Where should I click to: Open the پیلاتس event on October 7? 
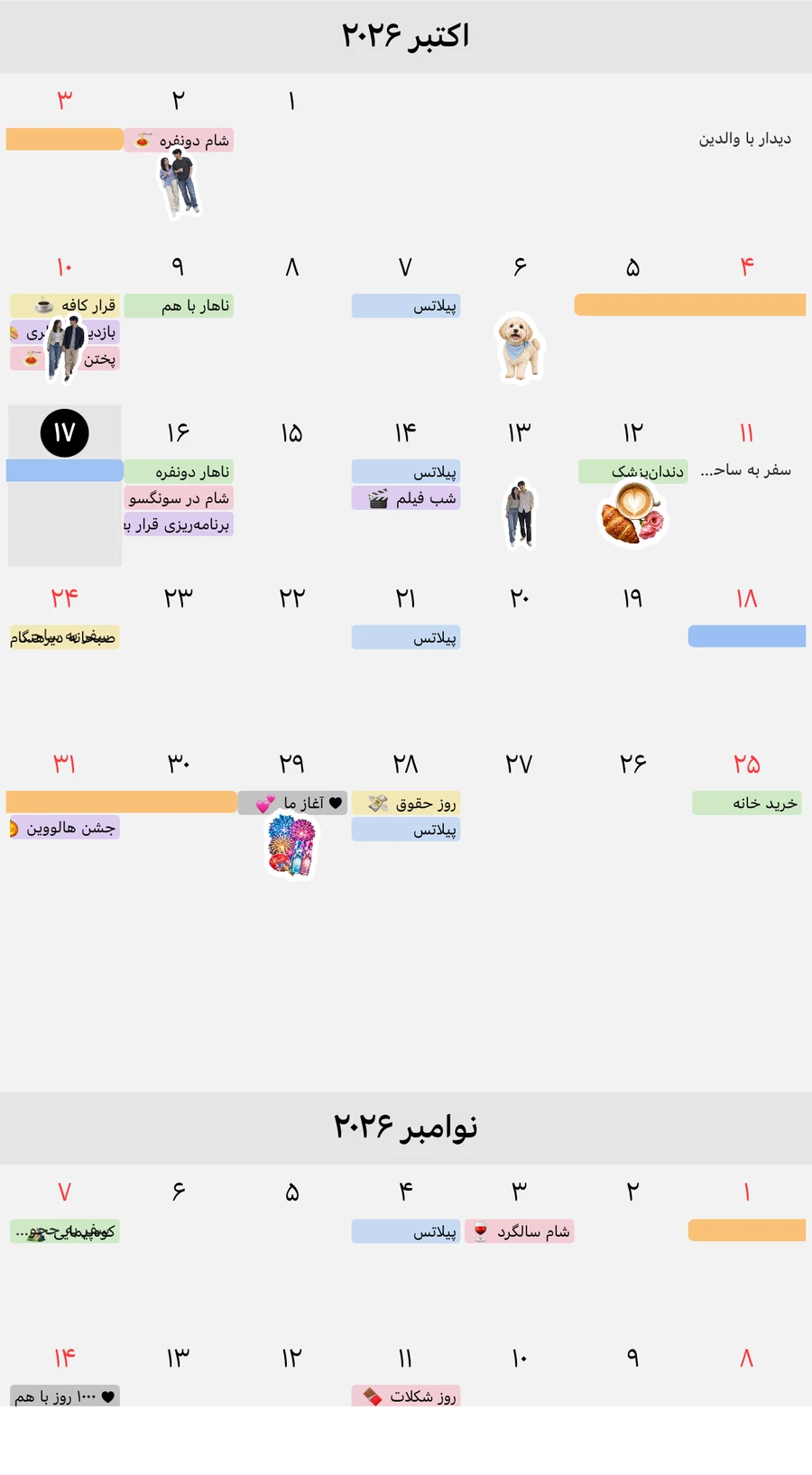click(x=406, y=306)
